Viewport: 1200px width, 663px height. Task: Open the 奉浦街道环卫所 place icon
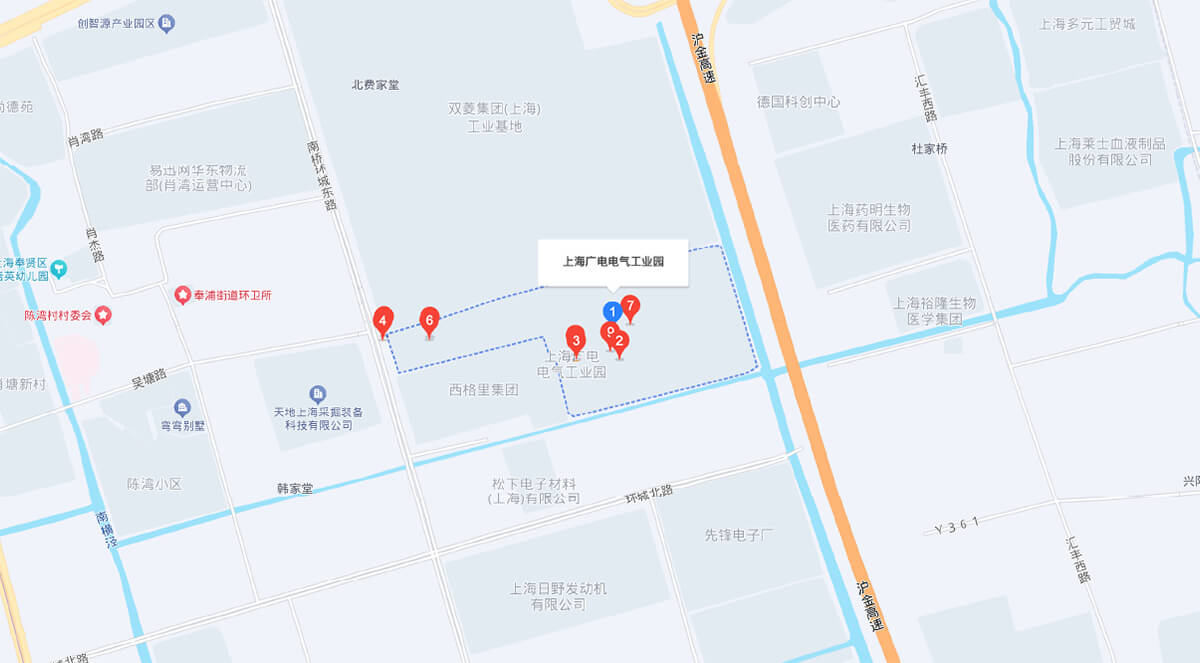pos(183,295)
